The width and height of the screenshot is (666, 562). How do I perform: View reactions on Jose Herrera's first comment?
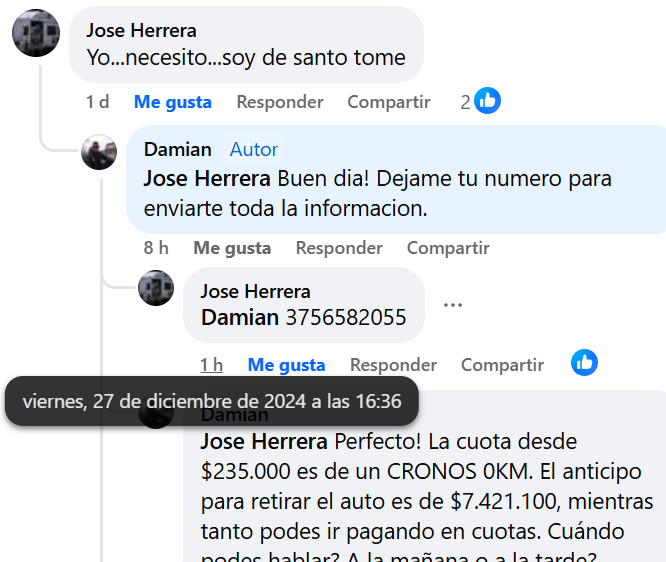(x=480, y=101)
